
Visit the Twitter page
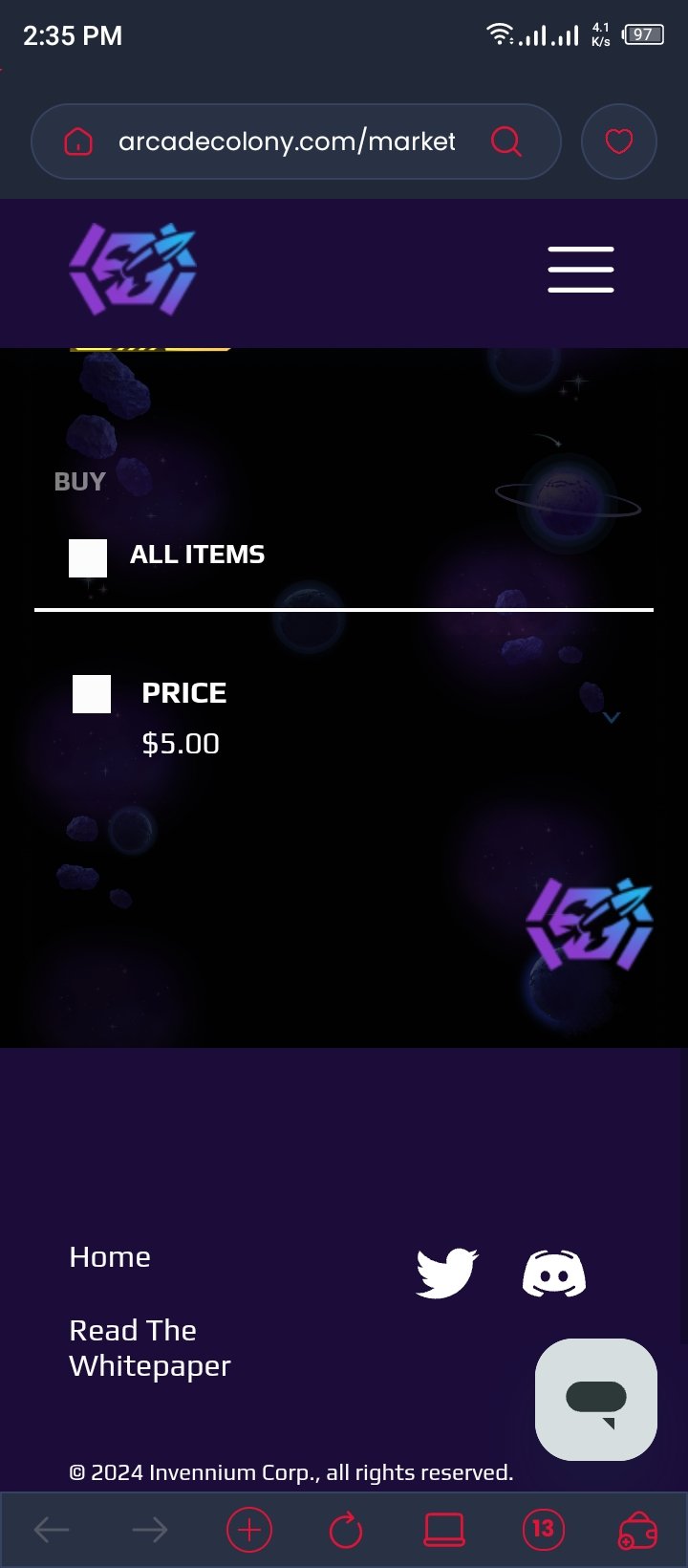pyautogui.click(x=447, y=1274)
